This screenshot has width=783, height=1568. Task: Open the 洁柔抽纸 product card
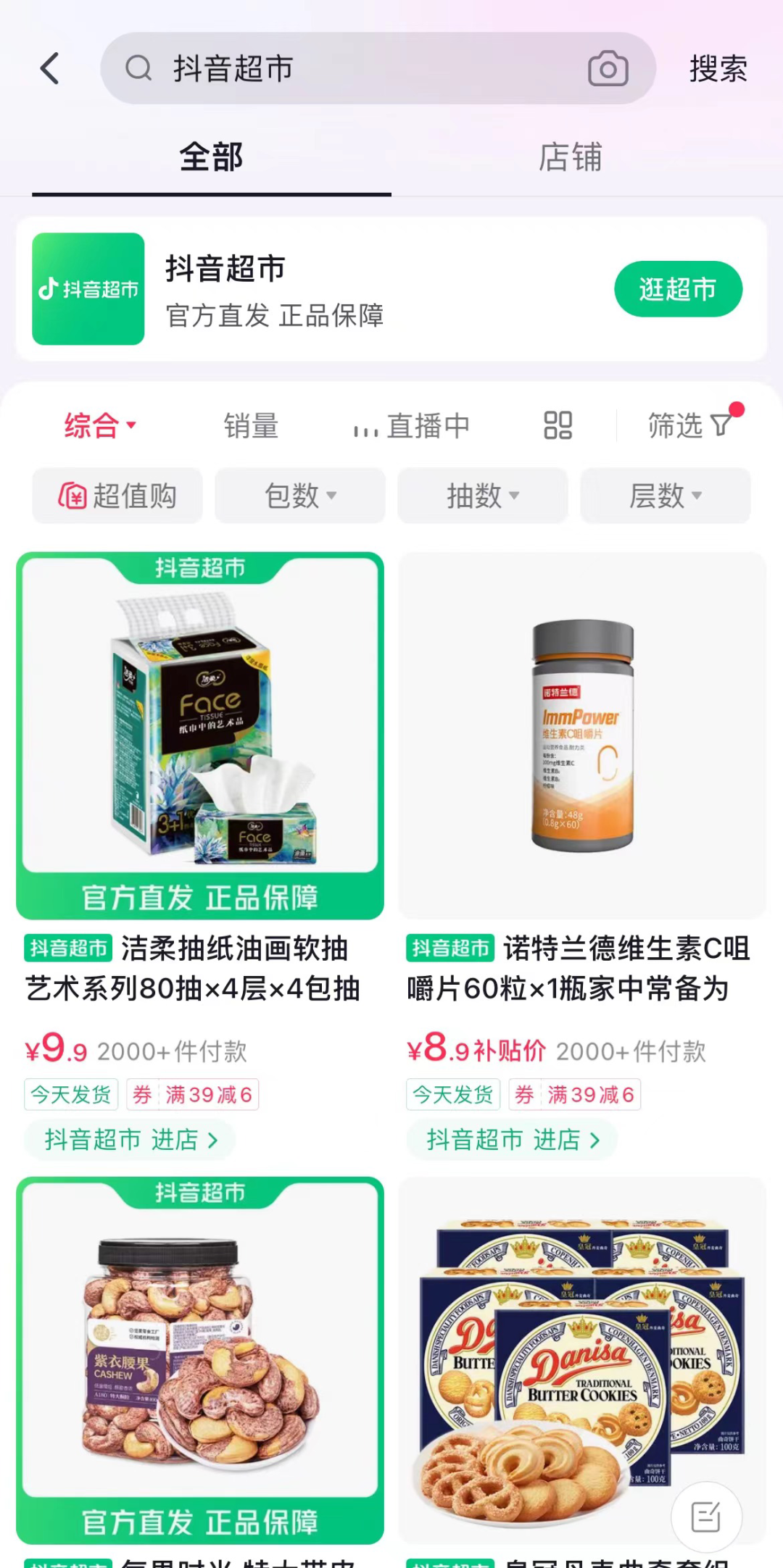[x=200, y=735]
